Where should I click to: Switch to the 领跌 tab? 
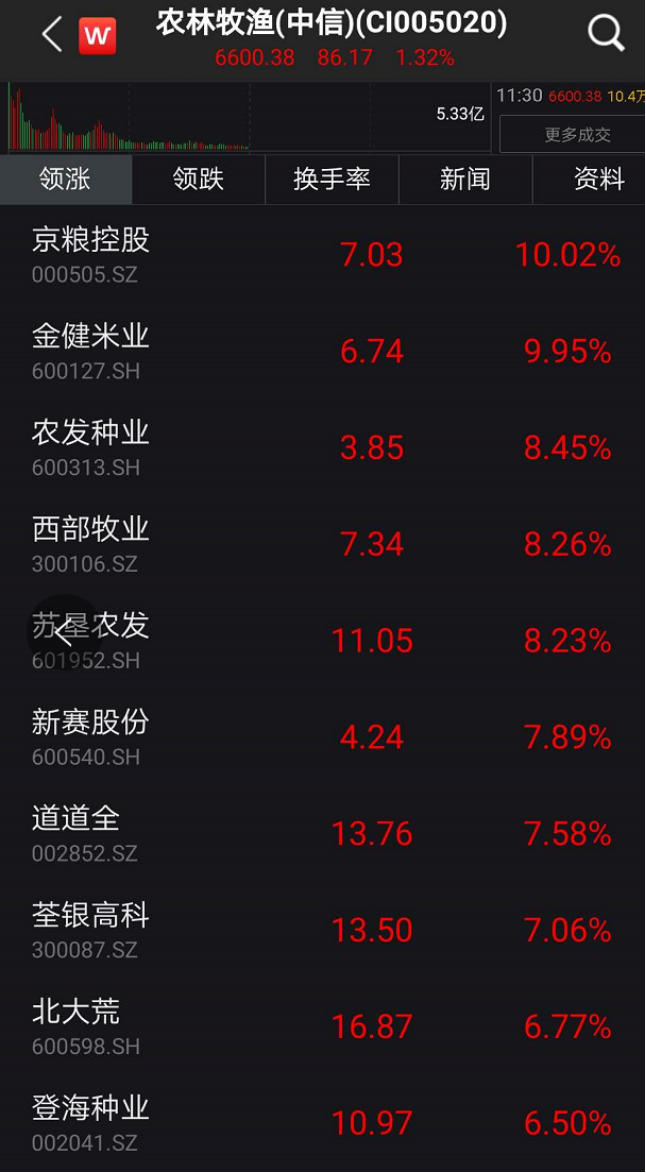coord(198,179)
